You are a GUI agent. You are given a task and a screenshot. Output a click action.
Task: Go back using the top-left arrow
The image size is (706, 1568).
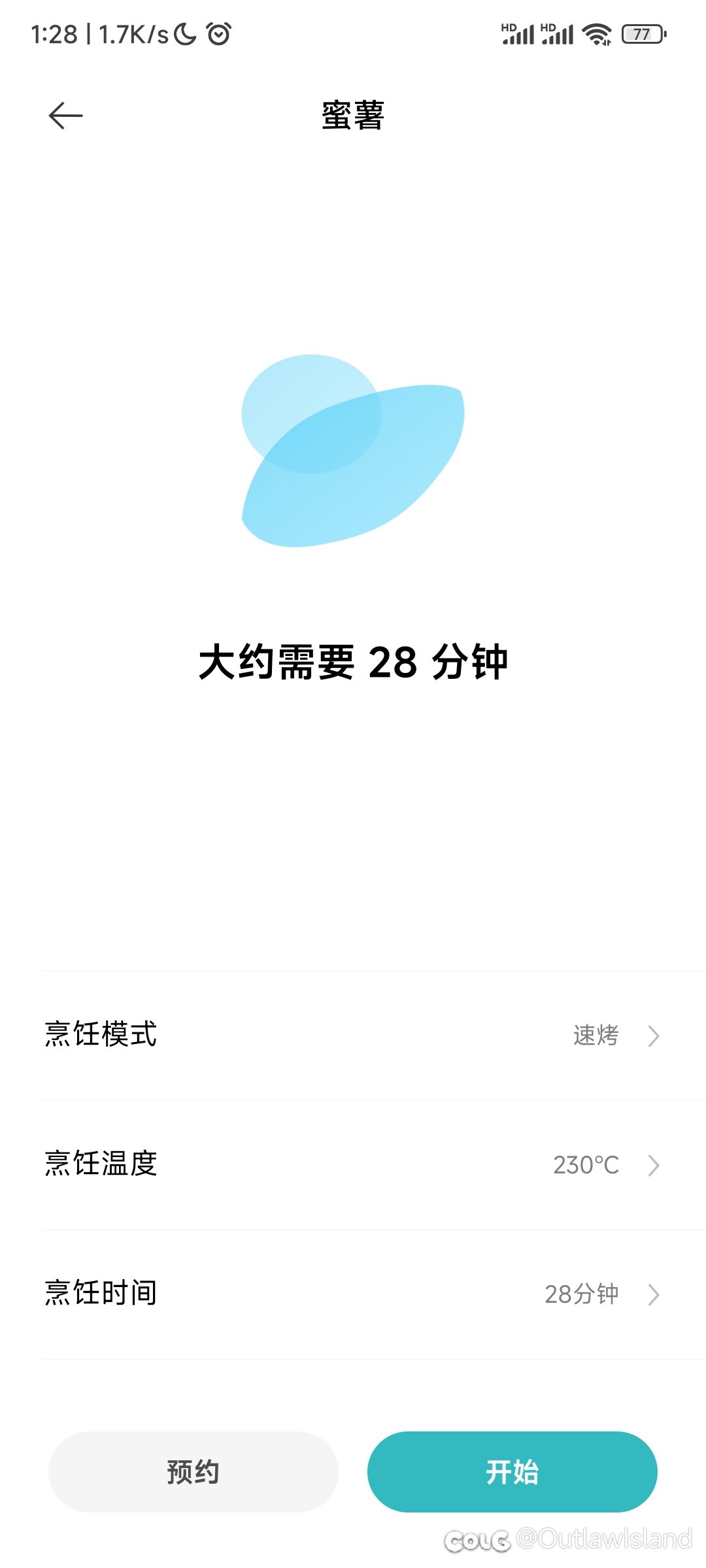point(66,116)
